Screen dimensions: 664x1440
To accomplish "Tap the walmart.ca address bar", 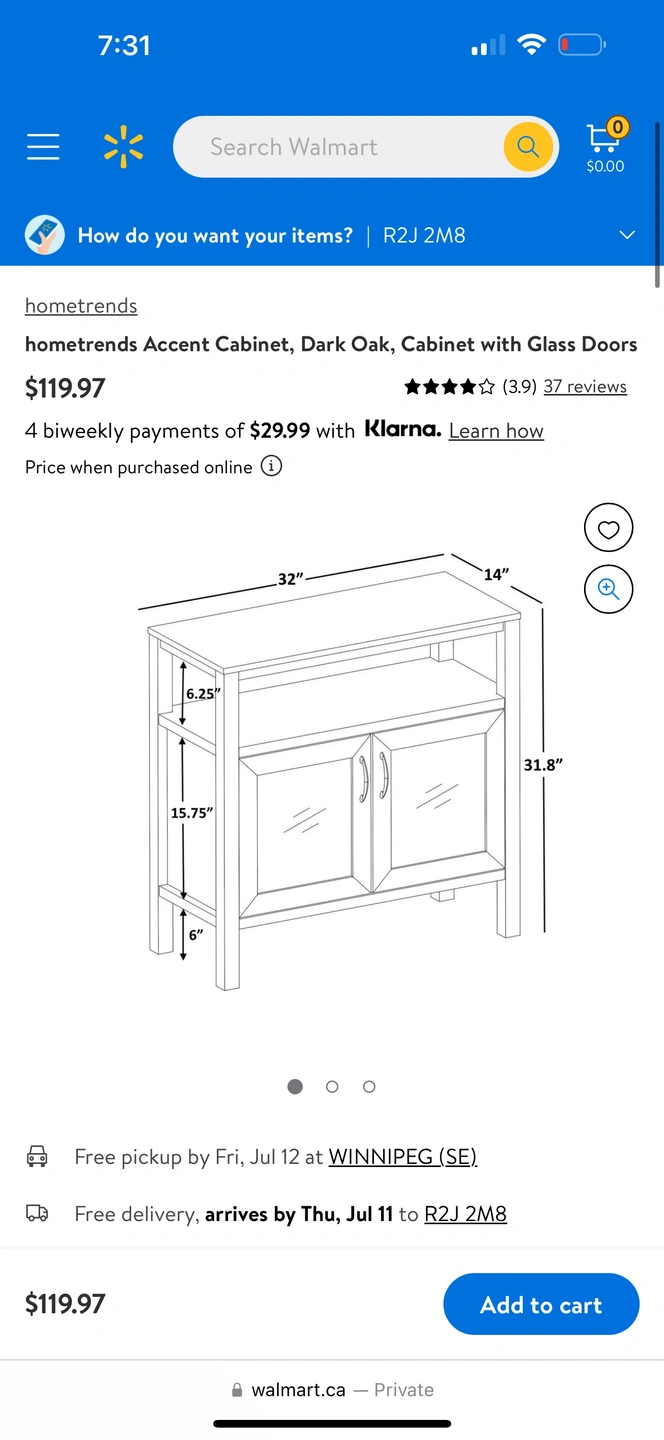I will point(332,1390).
